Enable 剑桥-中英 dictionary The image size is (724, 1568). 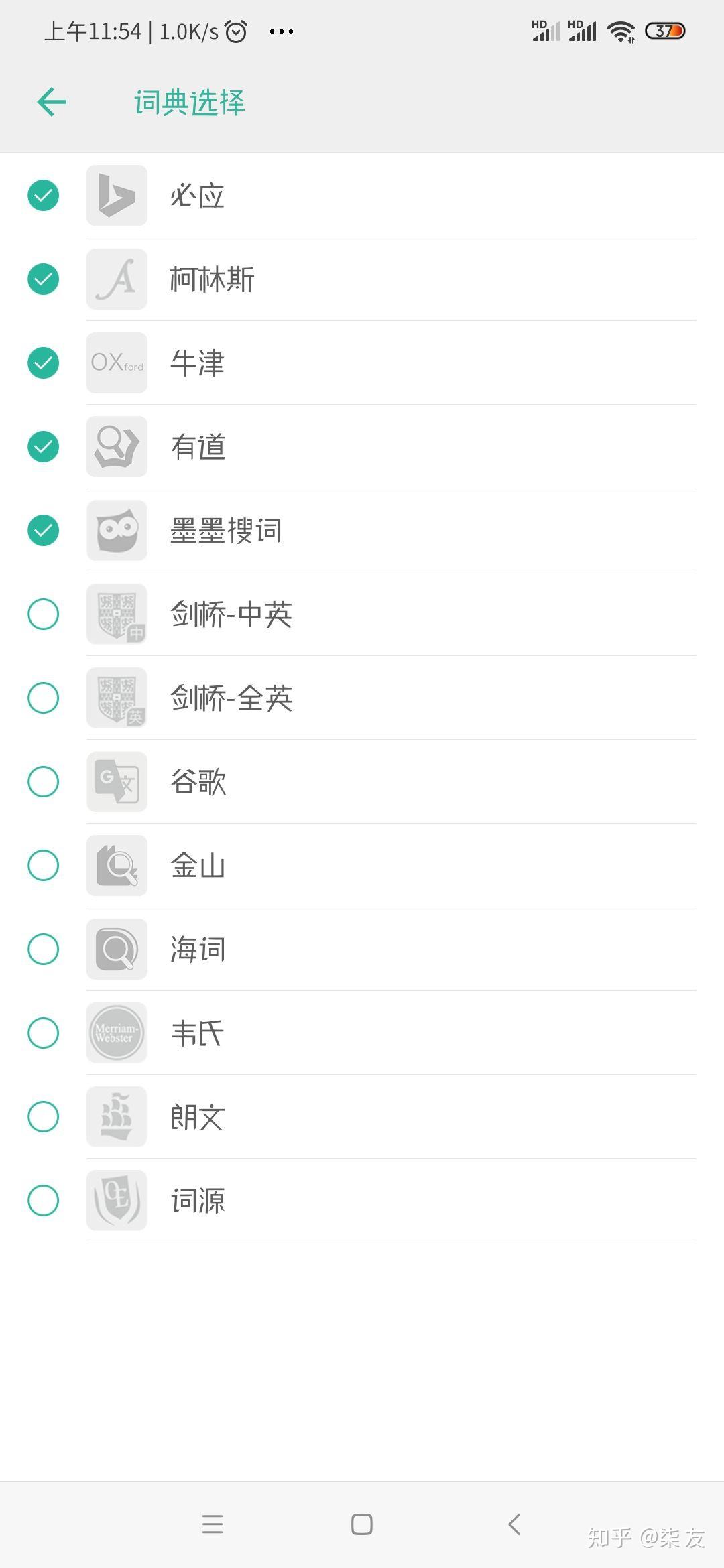tap(44, 614)
